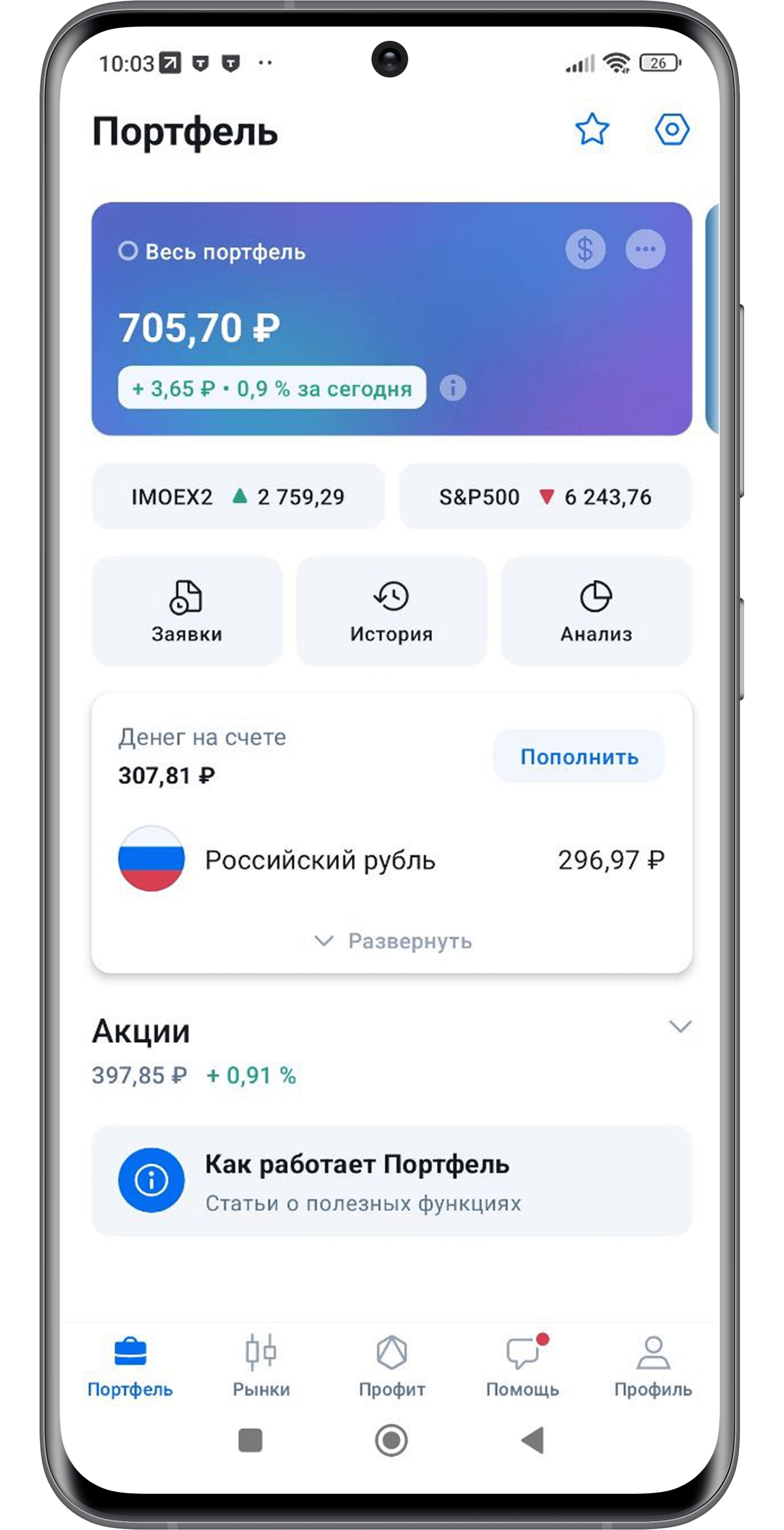Image resolution: width=784 pixels, height=1530 pixels.
Task: Tap the system back button
Action: point(533,1441)
